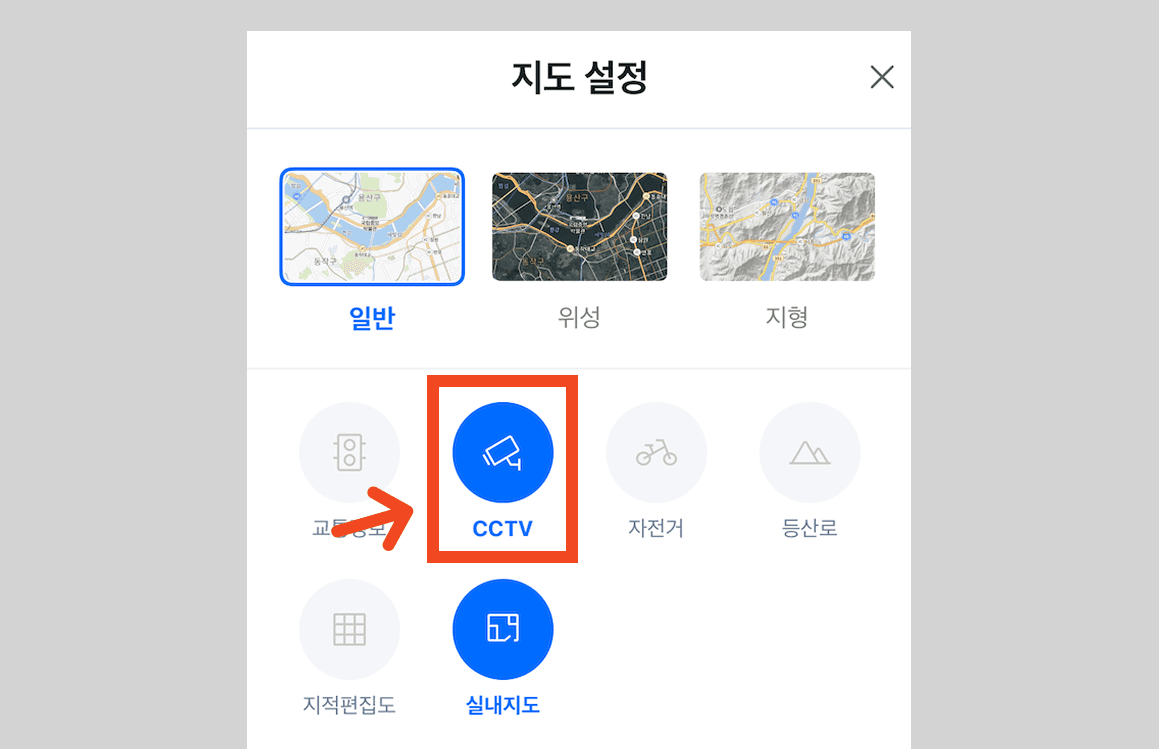Turn on the 등산로 hiking trails
This screenshot has width=1159, height=749.
pos(809,453)
